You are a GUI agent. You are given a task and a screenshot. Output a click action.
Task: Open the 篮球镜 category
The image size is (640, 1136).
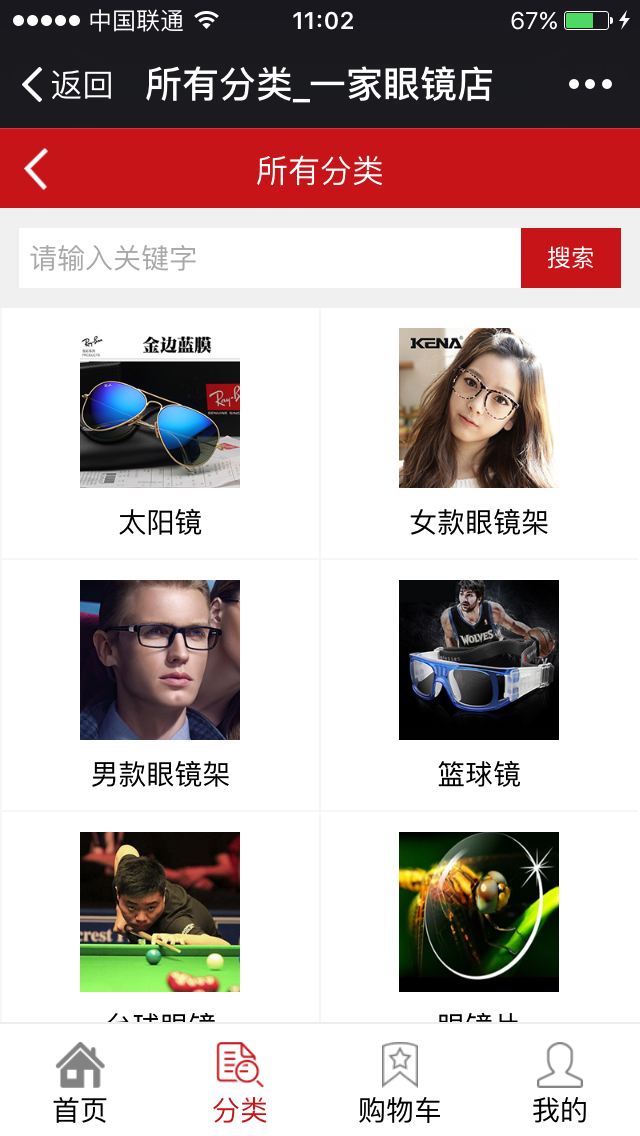479,684
